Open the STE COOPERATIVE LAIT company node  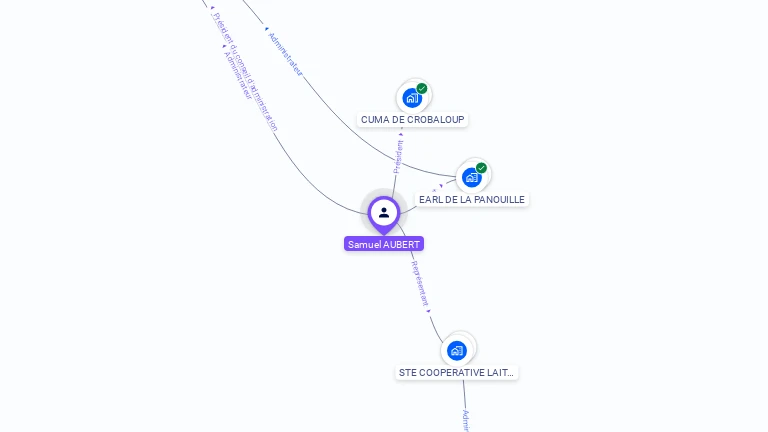click(x=457, y=350)
